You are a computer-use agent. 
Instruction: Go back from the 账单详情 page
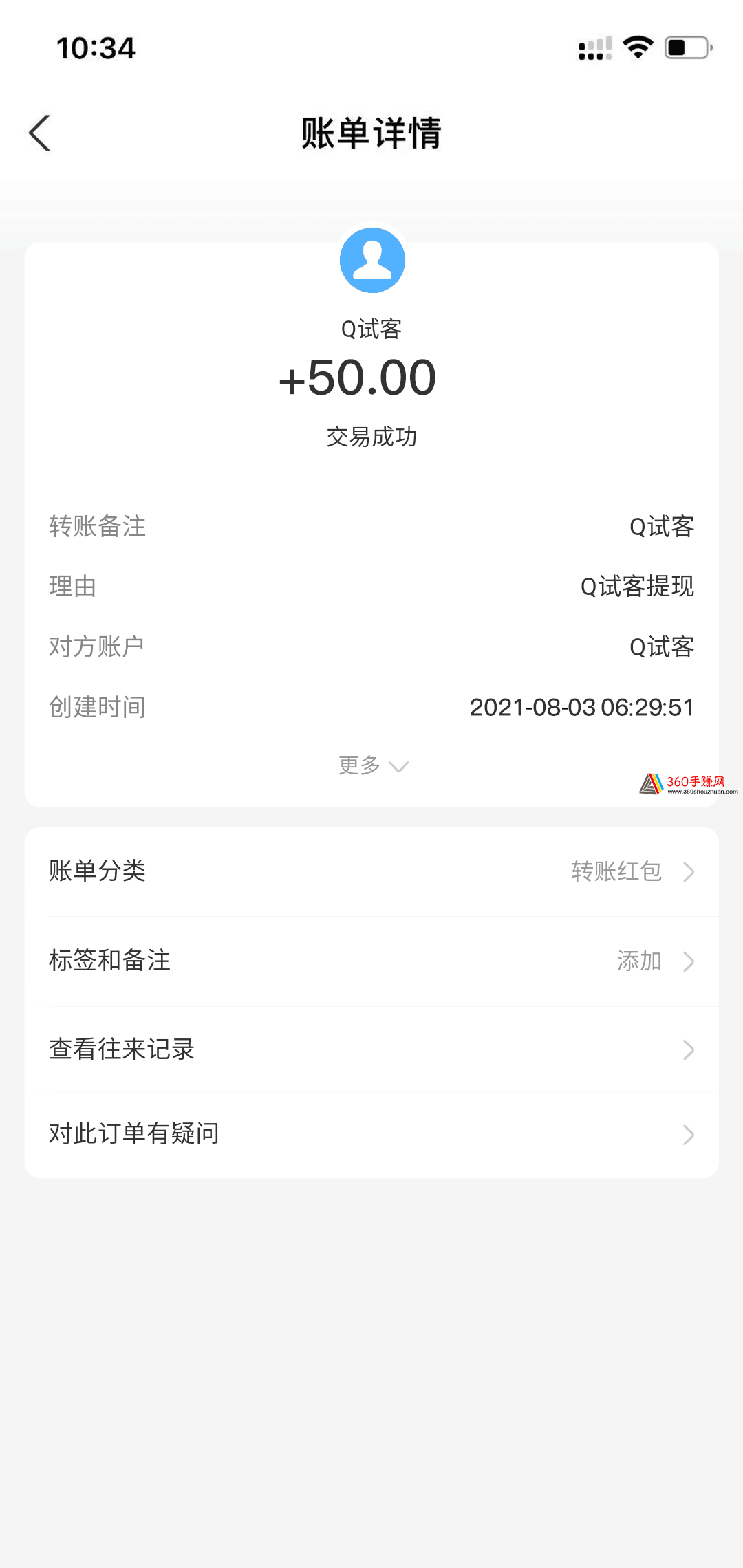click(x=40, y=133)
